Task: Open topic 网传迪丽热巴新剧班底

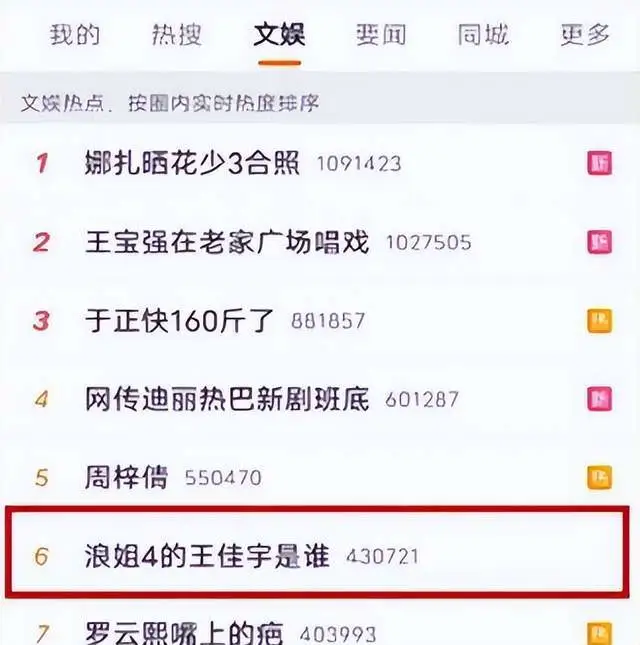Action: tap(227, 399)
